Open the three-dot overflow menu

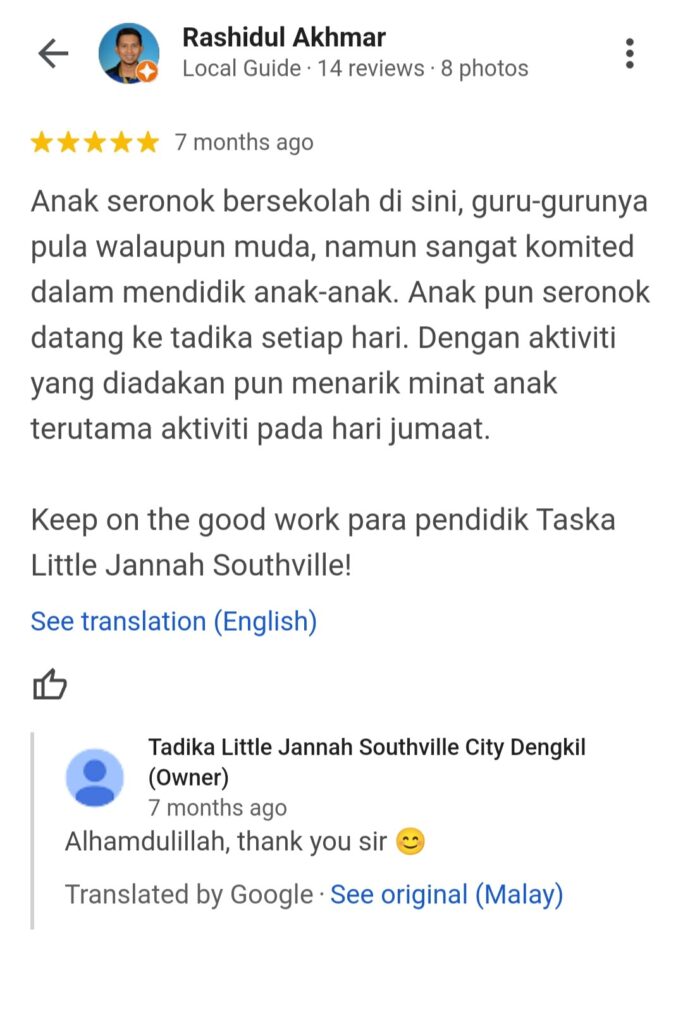point(629,54)
